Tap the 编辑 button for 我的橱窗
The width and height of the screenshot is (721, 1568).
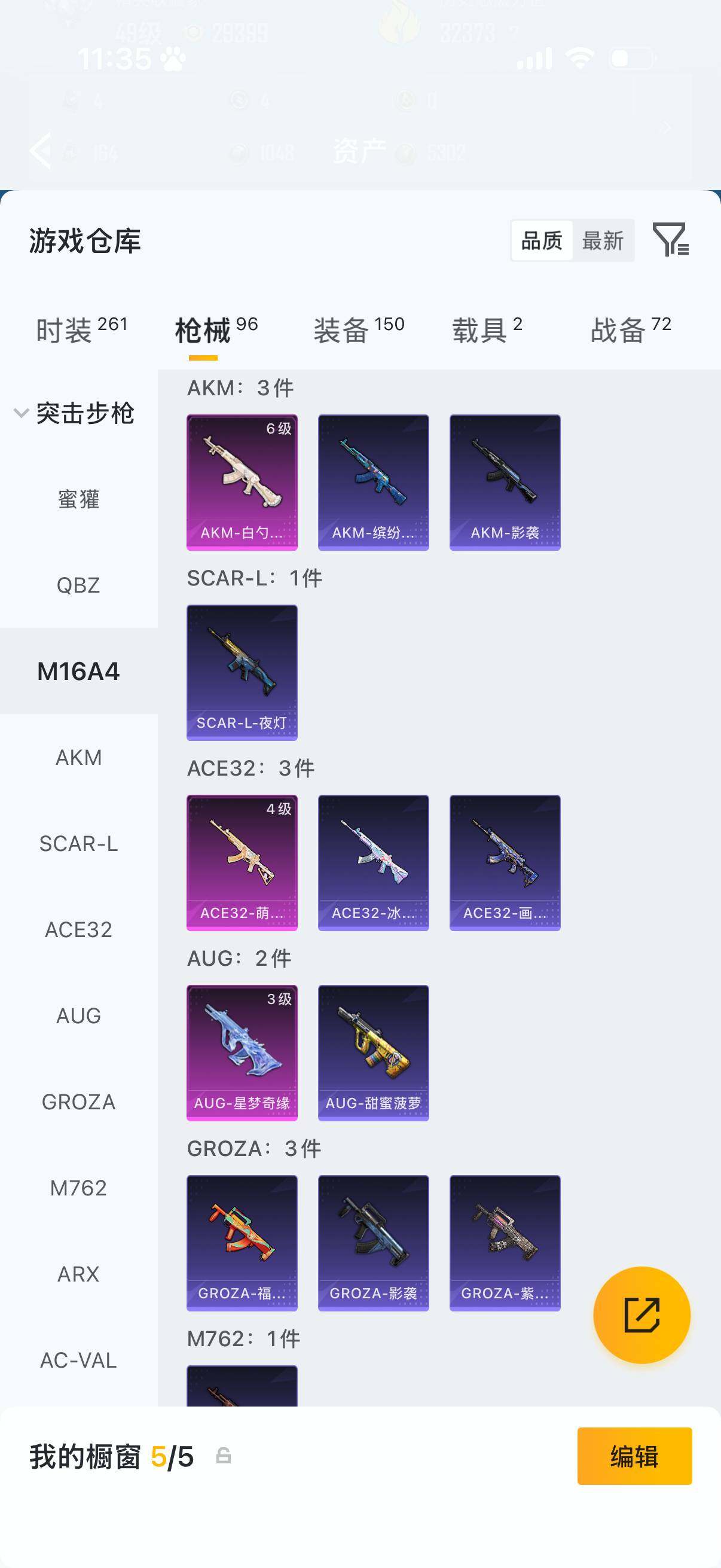tap(634, 1456)
